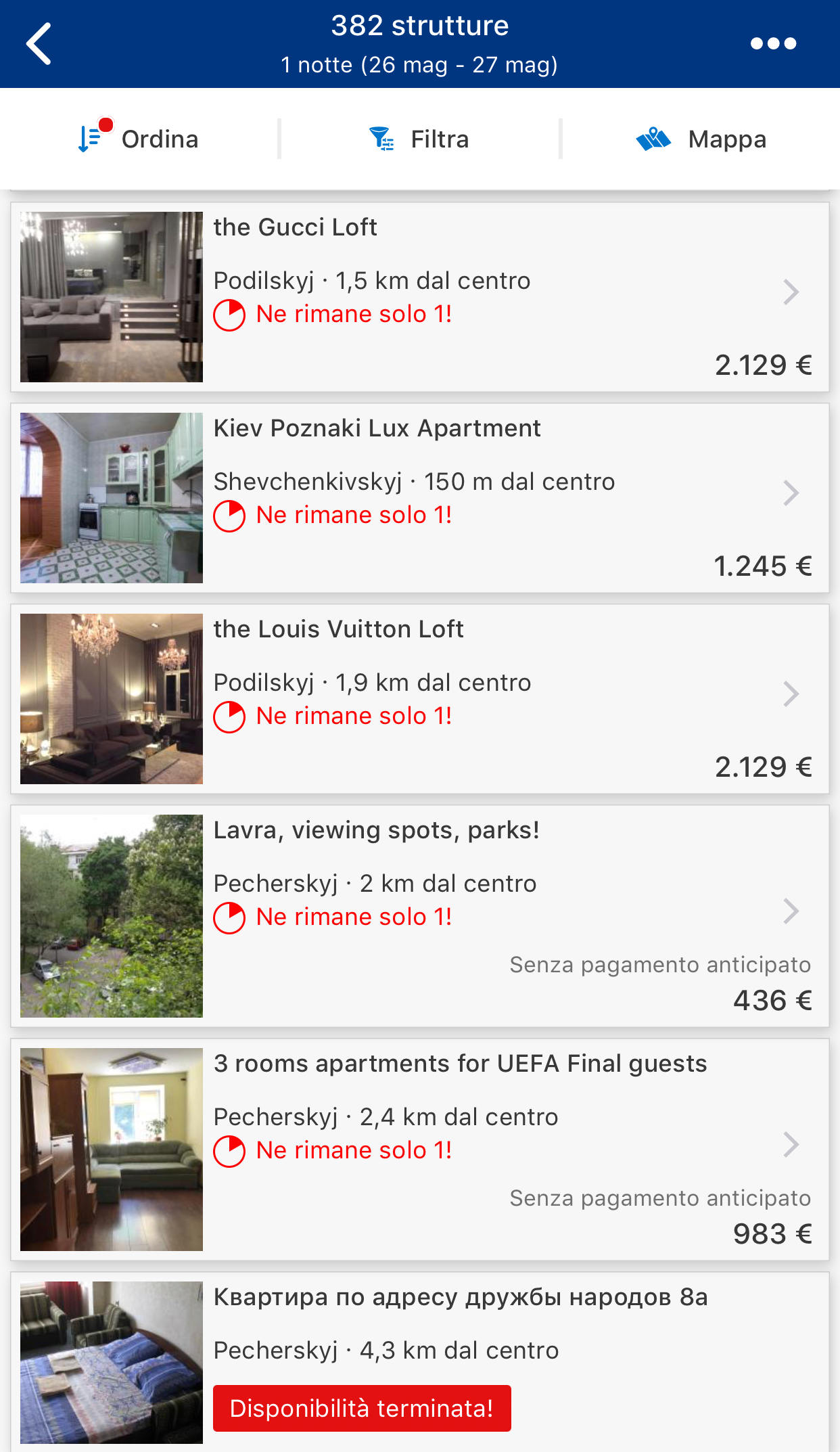The width and height of the screenshot is (840, 1452).
Task: Check the 3 rooms apartments for UEFA listing
Action: (x=419, y=1149)
